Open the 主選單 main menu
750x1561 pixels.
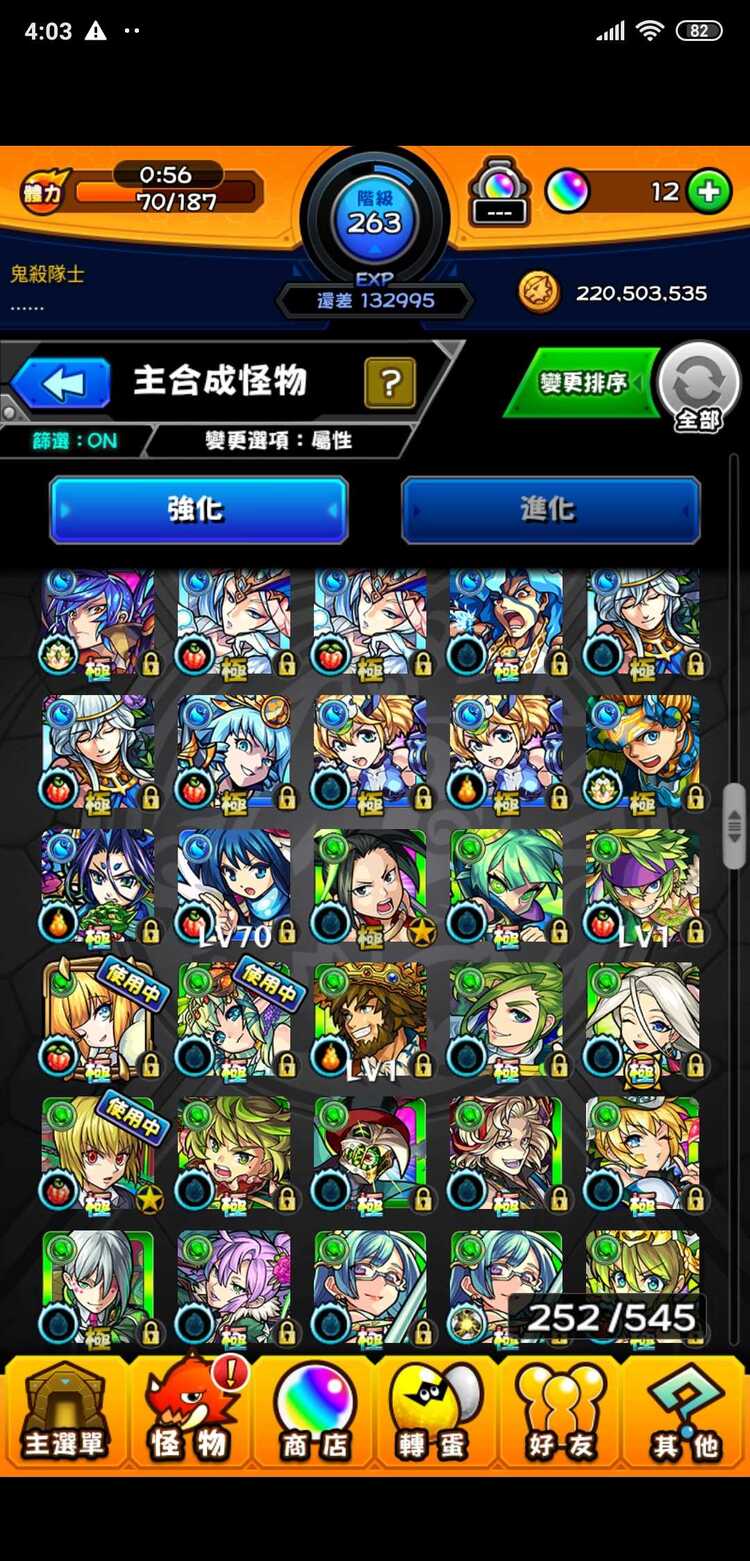coord(64,1417)
